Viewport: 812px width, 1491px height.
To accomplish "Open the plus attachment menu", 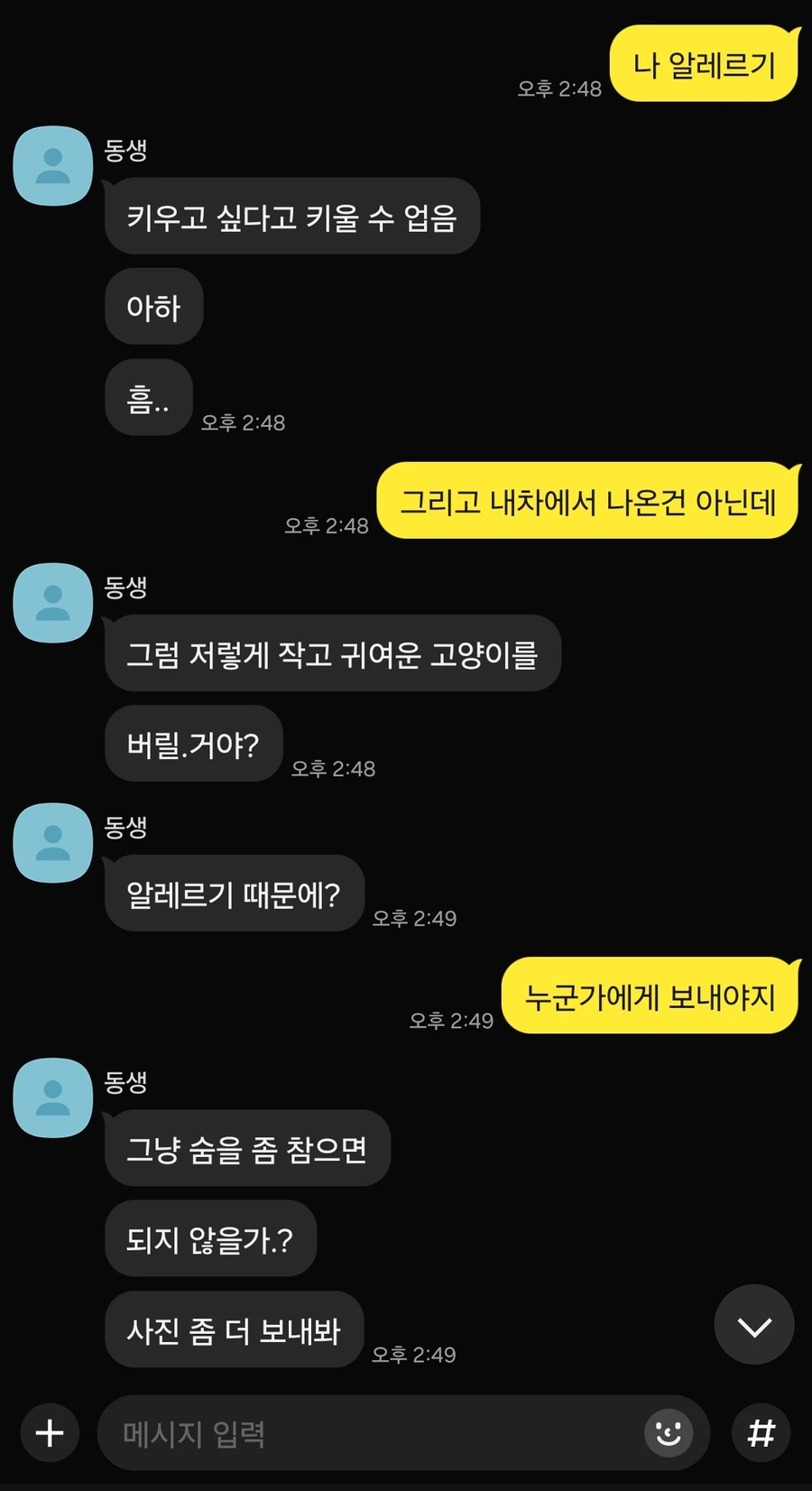I will click(50, 1432).
